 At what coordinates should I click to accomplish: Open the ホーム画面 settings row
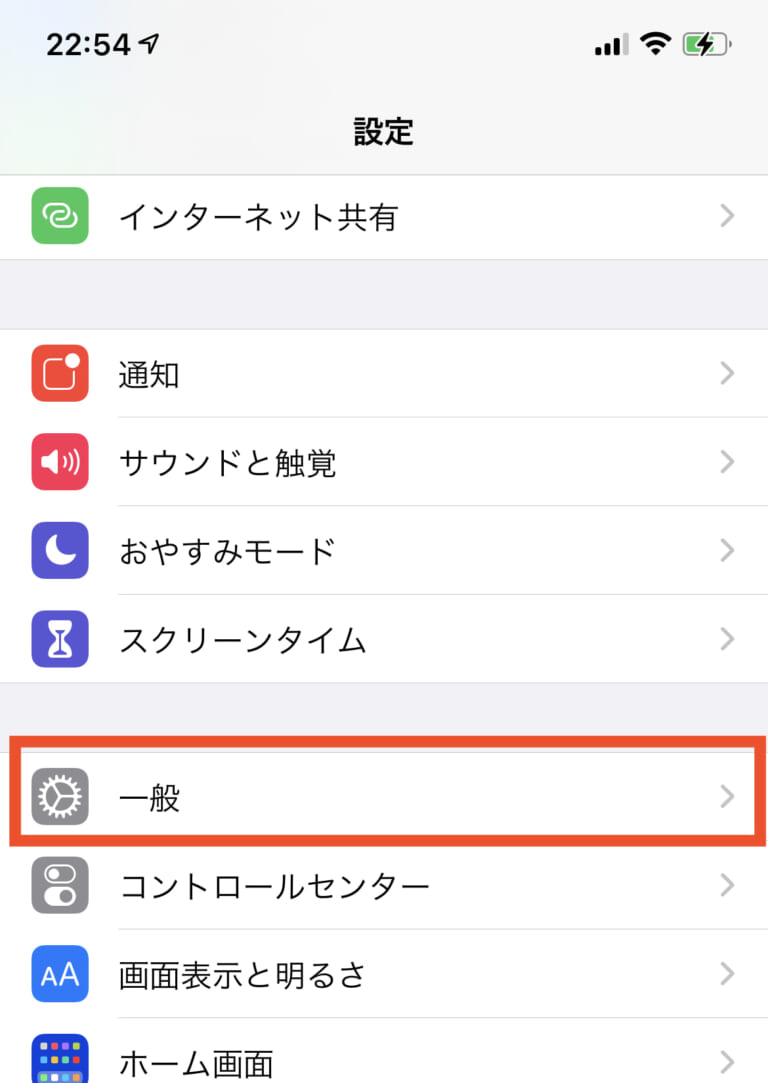[384, 1058]
